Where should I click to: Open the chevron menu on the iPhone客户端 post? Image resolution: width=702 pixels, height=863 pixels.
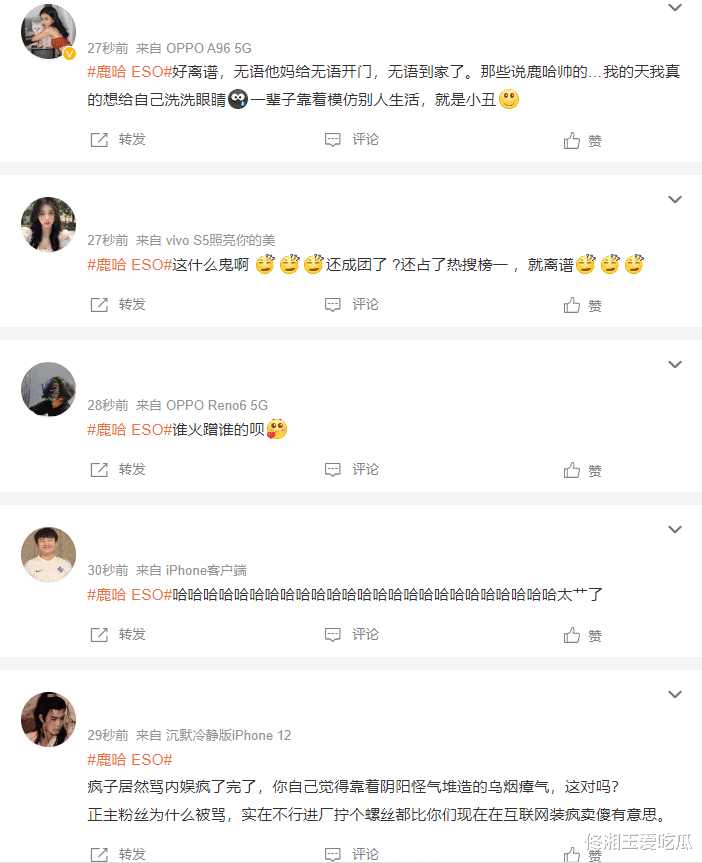click(675, 529)
